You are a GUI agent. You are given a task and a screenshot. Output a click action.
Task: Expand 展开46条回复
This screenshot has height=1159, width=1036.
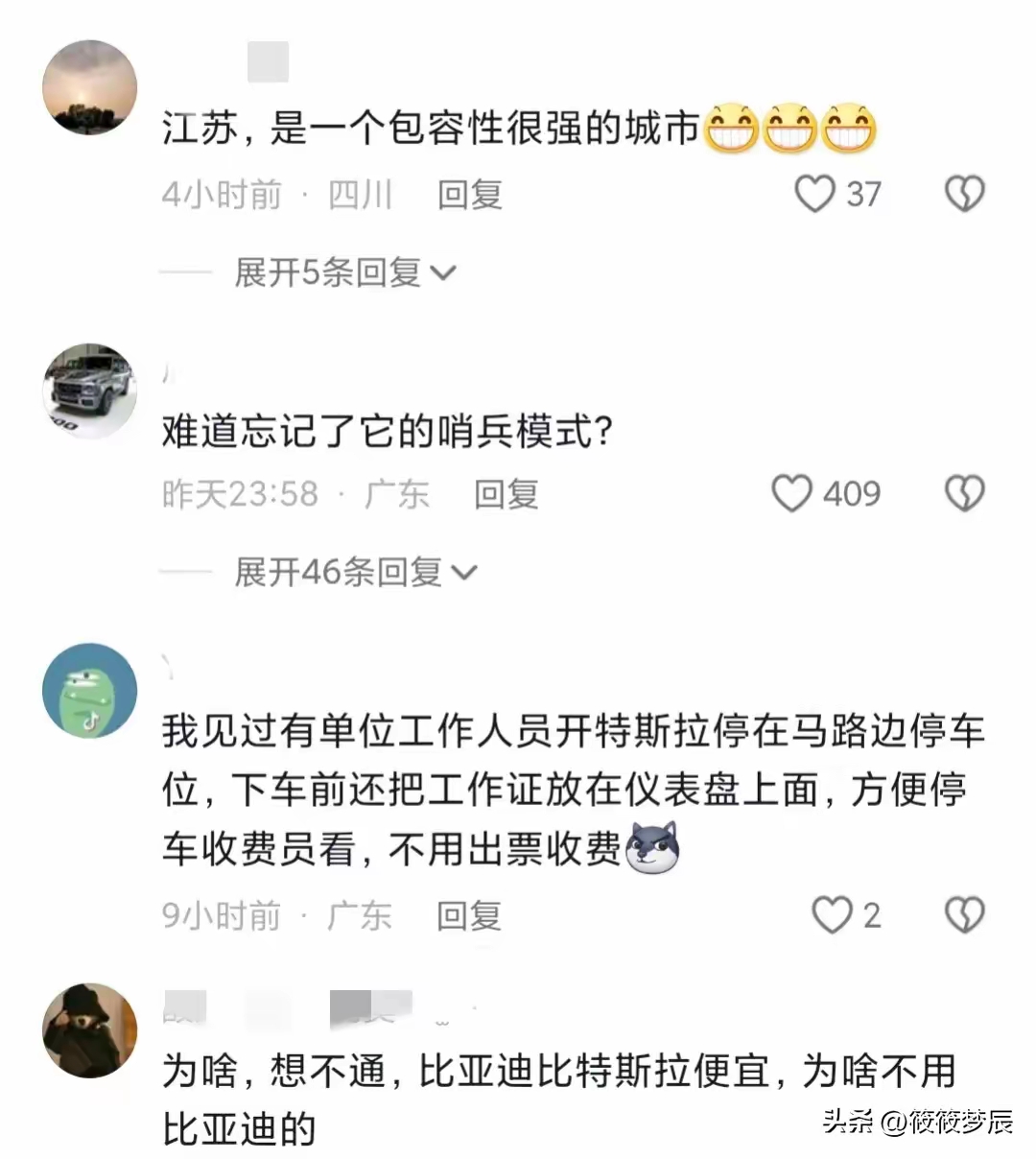click(355, 573)
